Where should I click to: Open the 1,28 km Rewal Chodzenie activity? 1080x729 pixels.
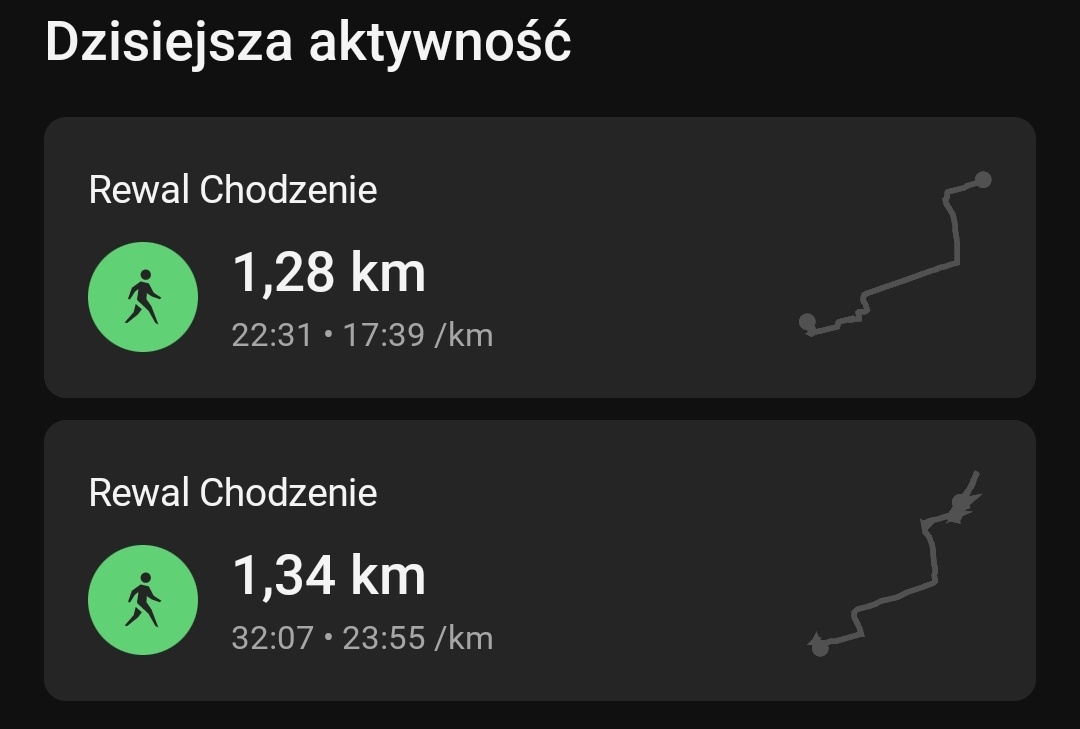click(x=540, y=258)
